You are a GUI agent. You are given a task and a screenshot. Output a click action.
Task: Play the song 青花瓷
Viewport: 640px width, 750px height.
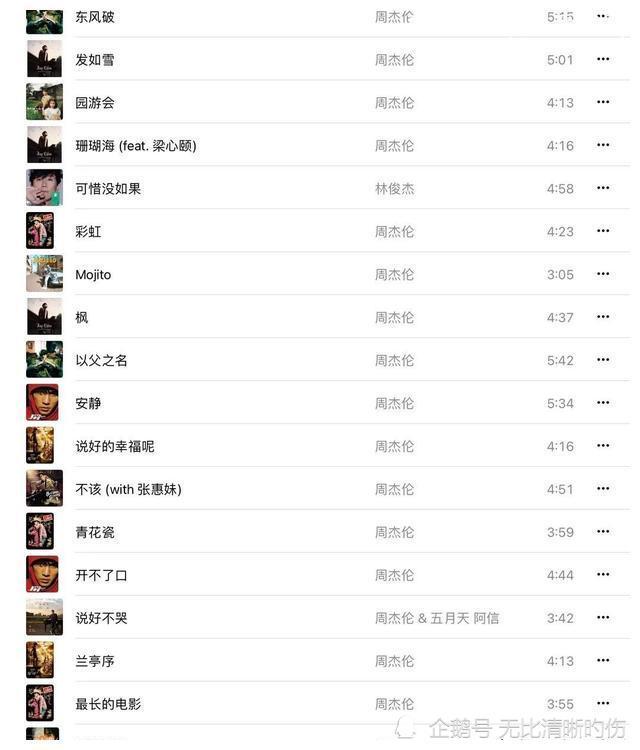(x=95, y=533)
